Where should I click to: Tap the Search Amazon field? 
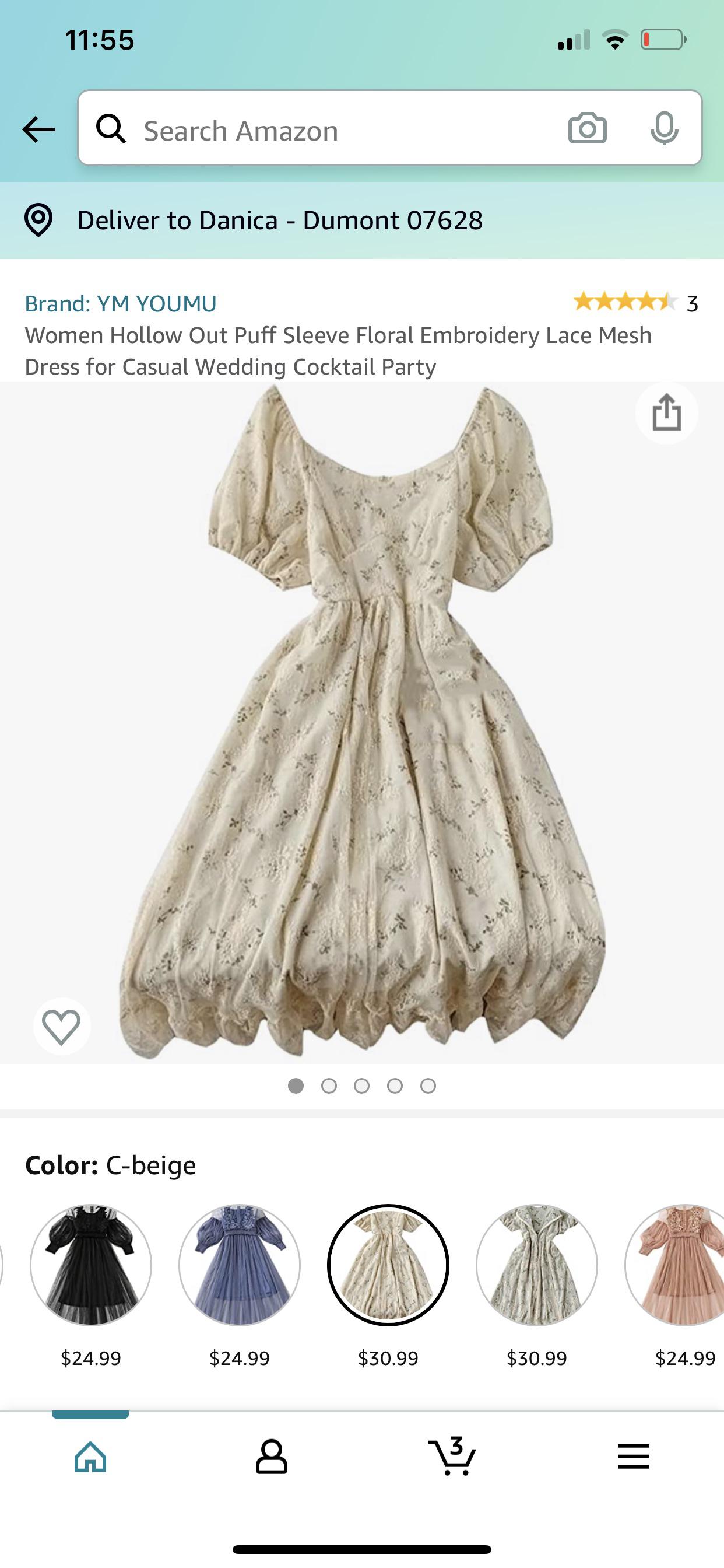340,130
